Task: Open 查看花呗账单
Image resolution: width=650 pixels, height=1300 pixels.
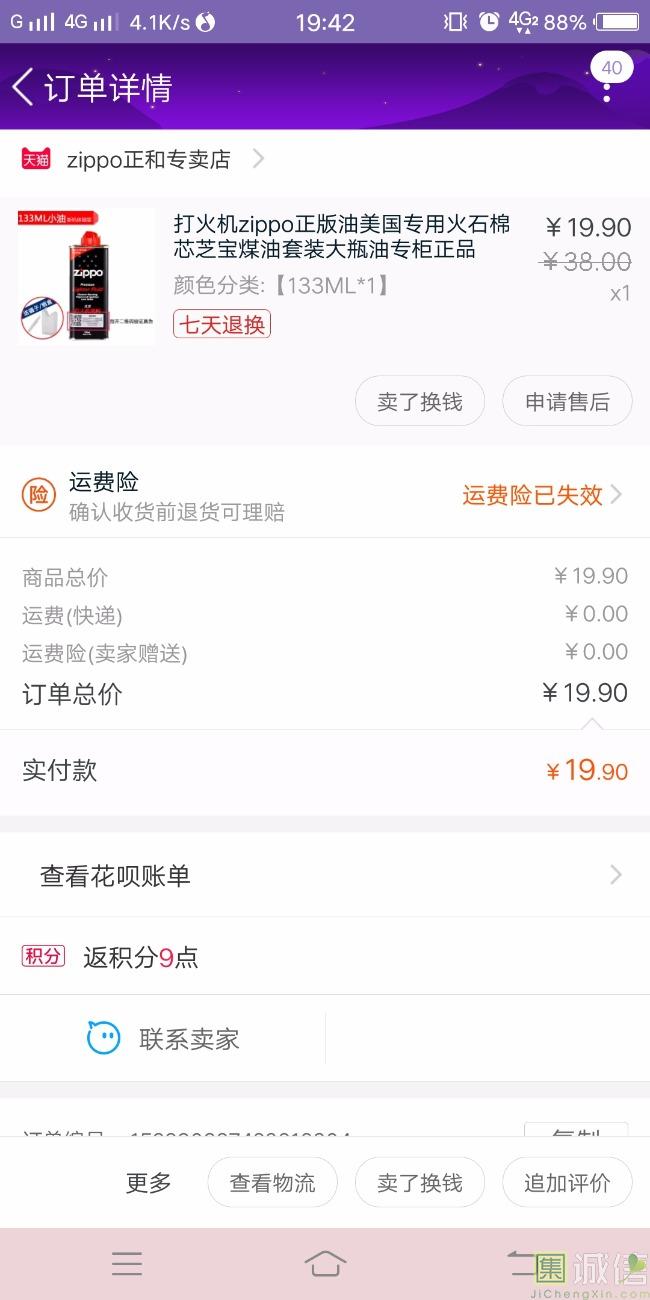Action: pos(325,876)
